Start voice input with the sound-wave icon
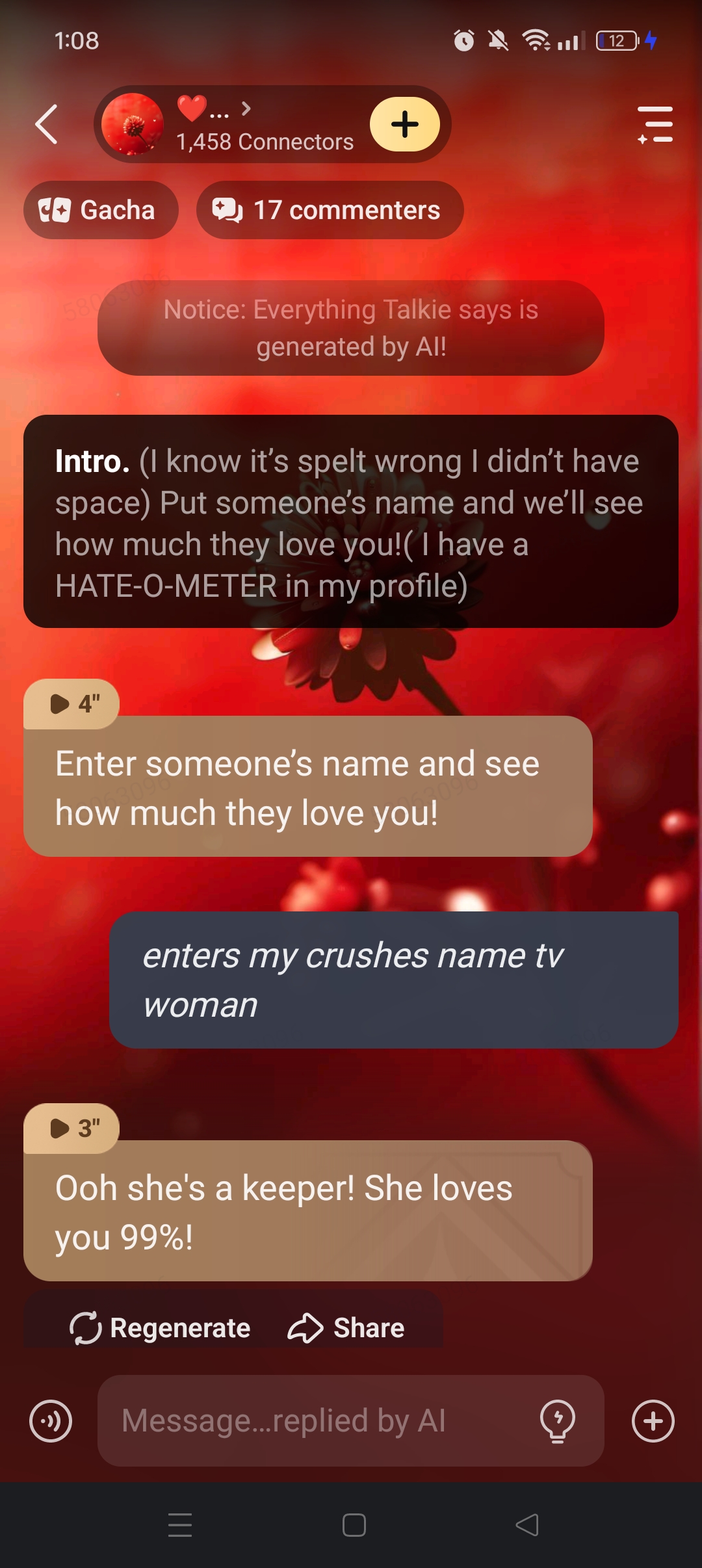The height and width of the screenshot is (1568, 702). click(x=51, y=1420)
